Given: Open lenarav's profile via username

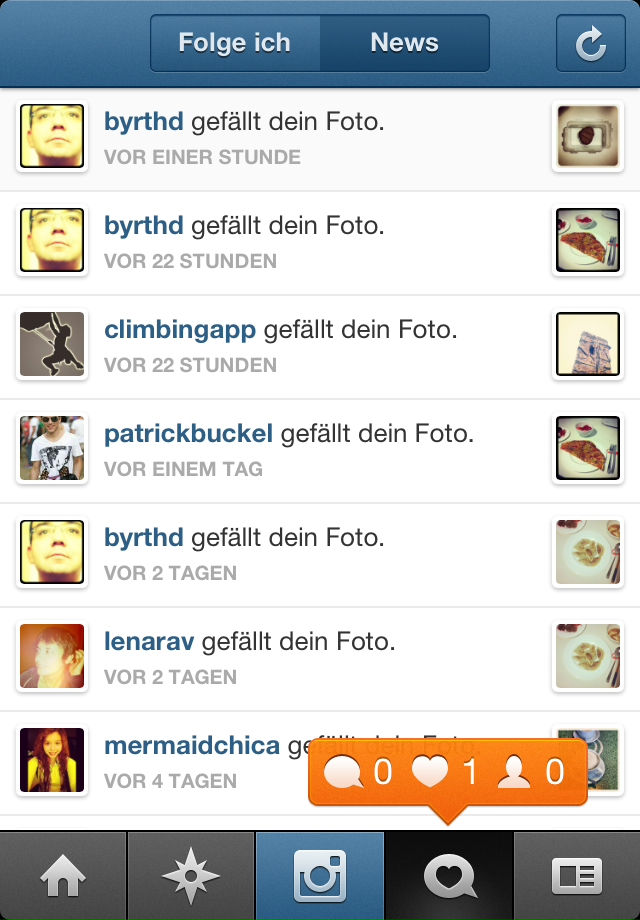Looking at the screenshot, I should [150, 641].
